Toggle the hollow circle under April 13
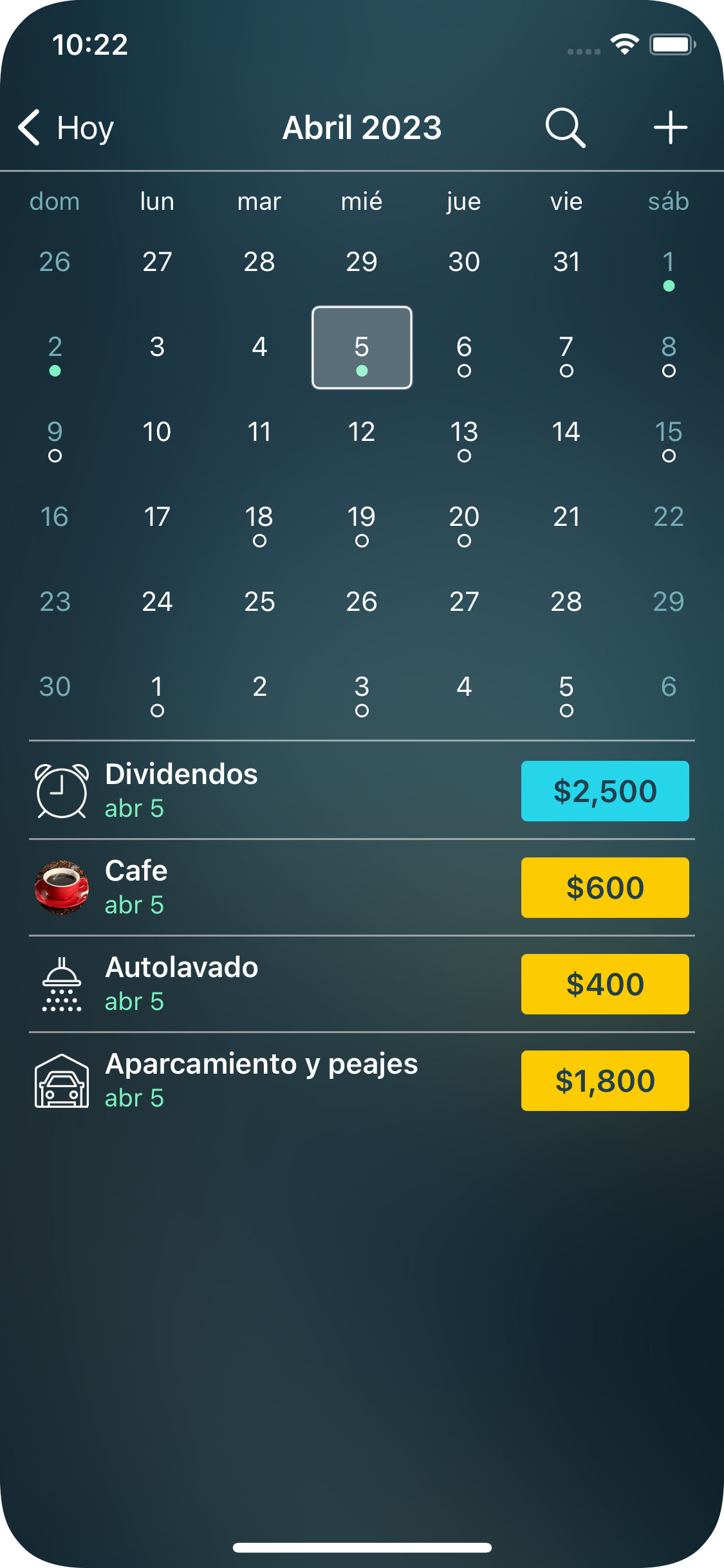Viewport: 724px width, 1568px height. point(464,454)
